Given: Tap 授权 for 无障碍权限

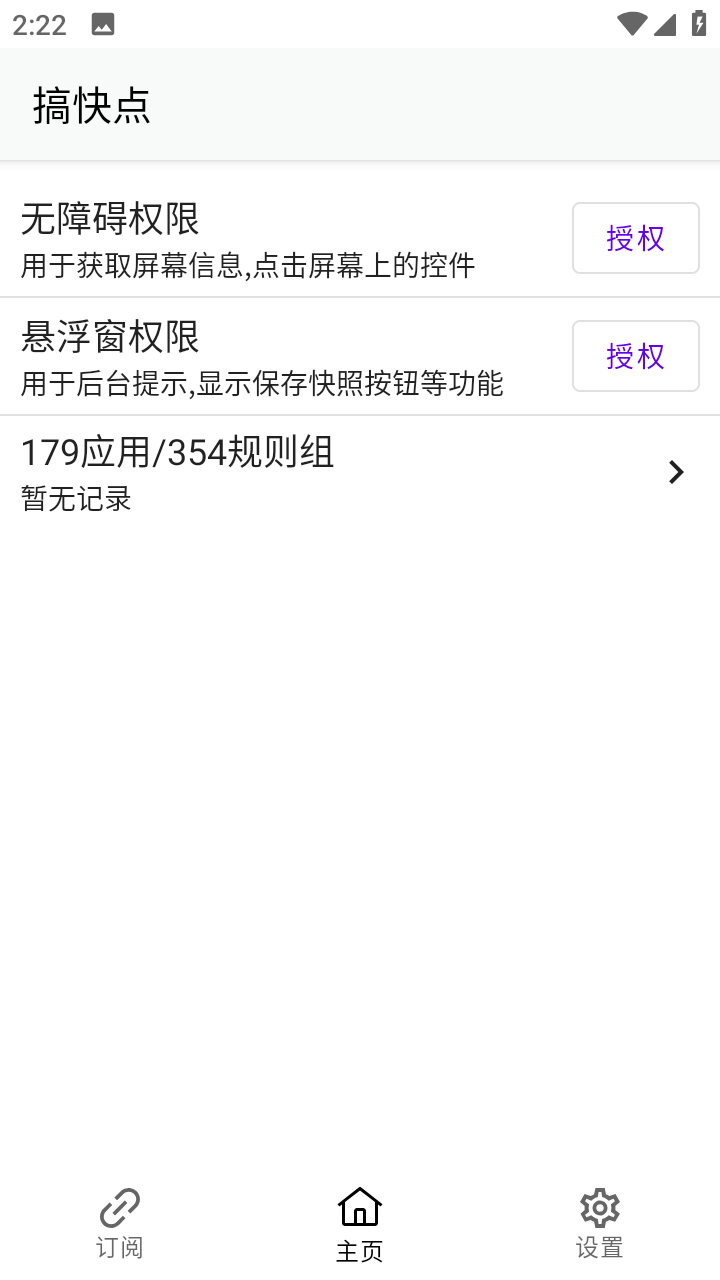Looking at the screenshot, I should coord(635,238).
